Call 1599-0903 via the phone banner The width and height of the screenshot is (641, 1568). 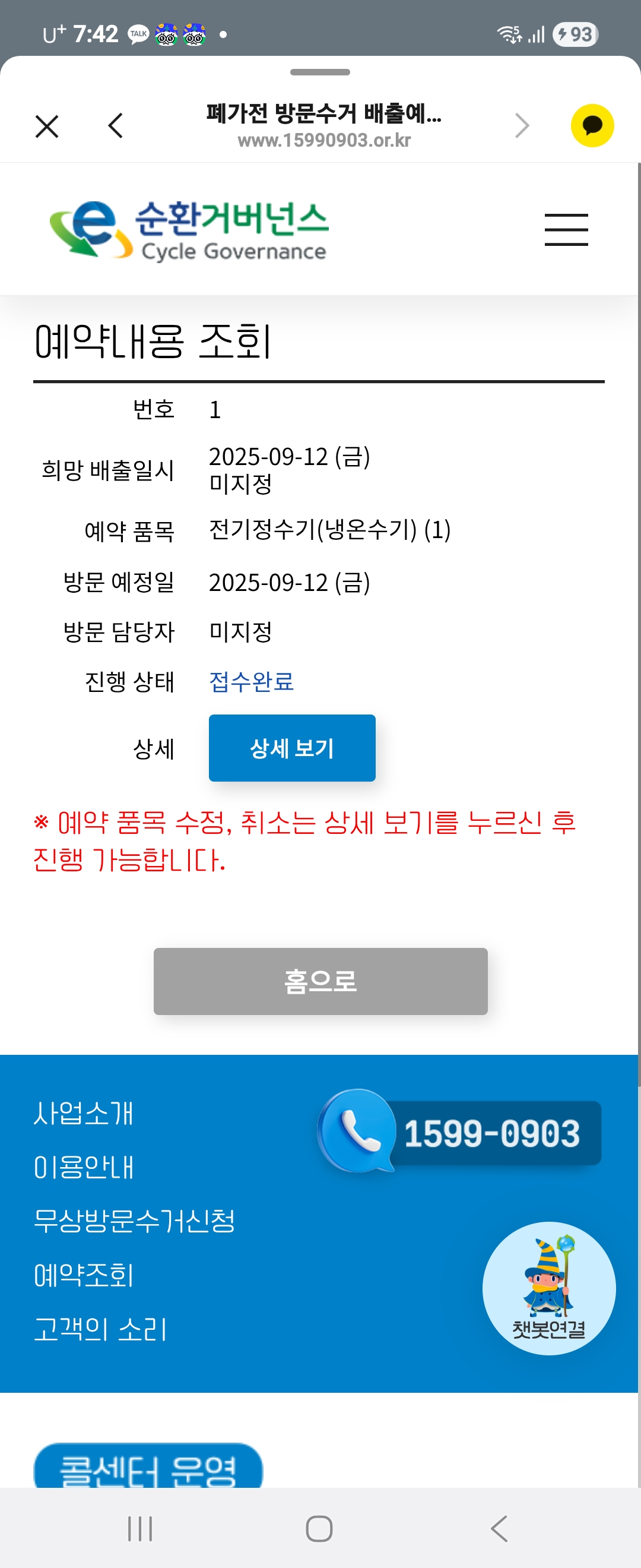click(x=459, y=1131)
